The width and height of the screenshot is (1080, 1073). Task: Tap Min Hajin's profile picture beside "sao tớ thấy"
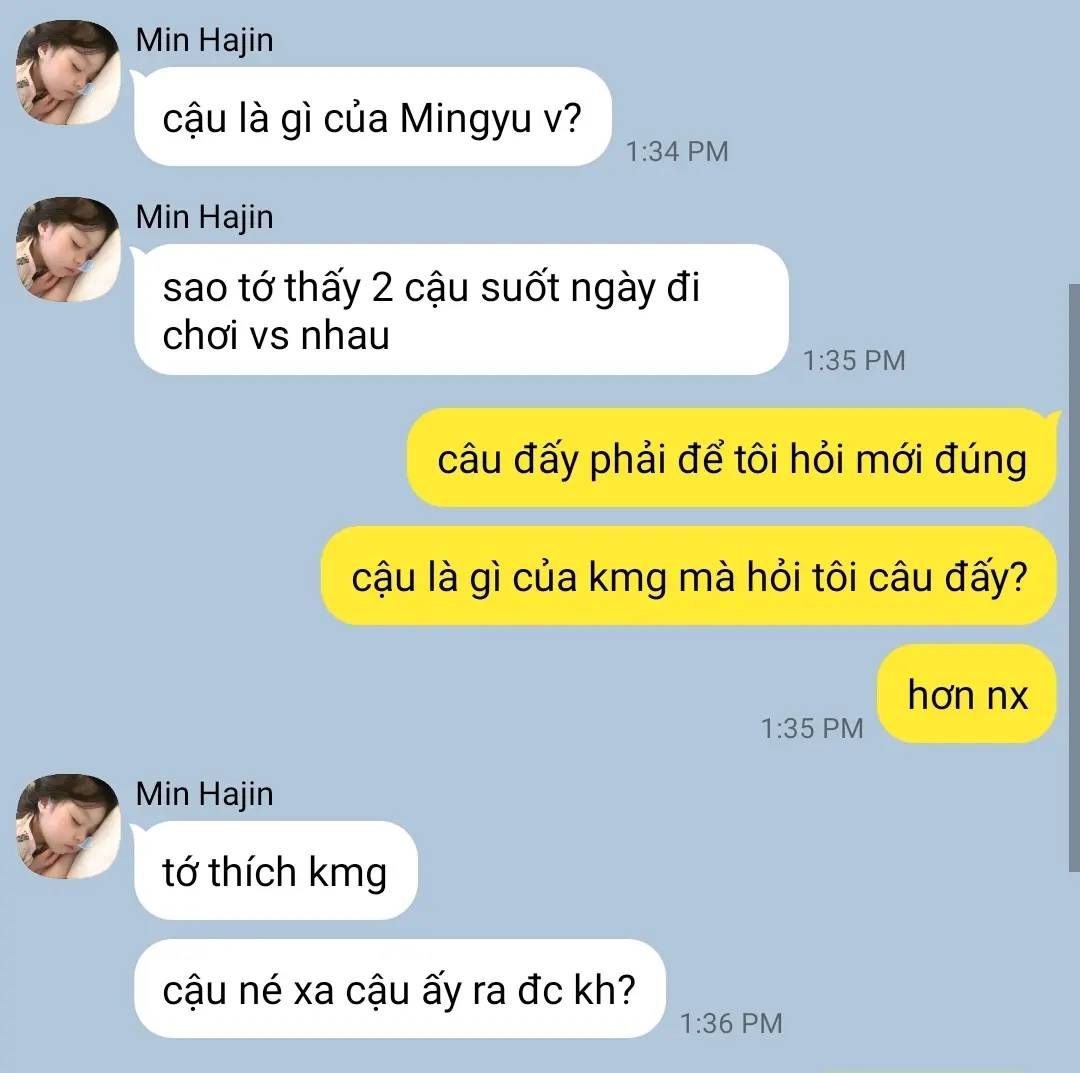coord(68,250)
